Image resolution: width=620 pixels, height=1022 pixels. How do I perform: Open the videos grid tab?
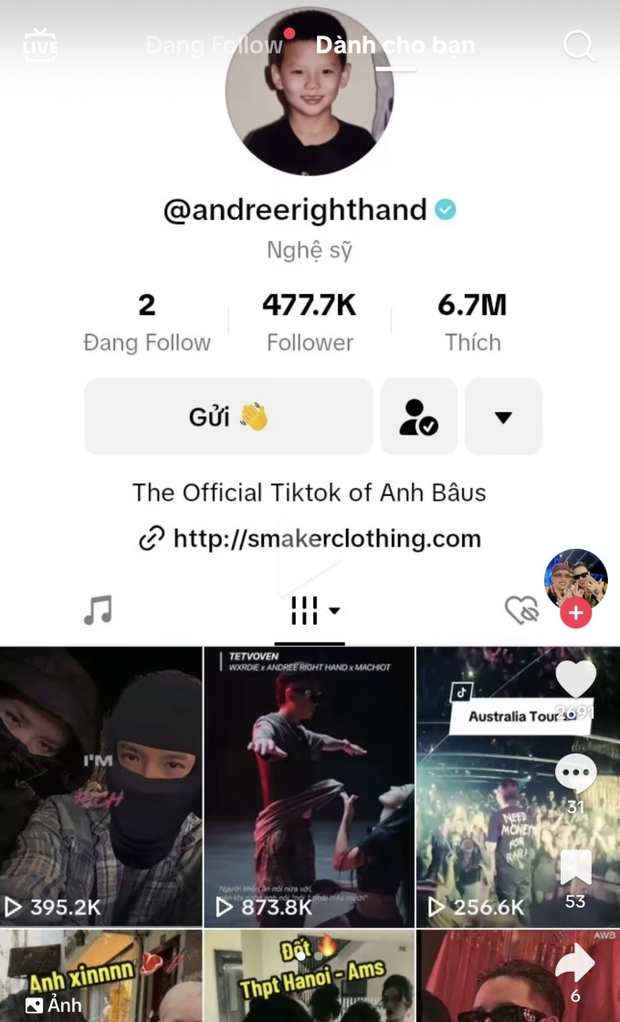[x=310, y=609]
